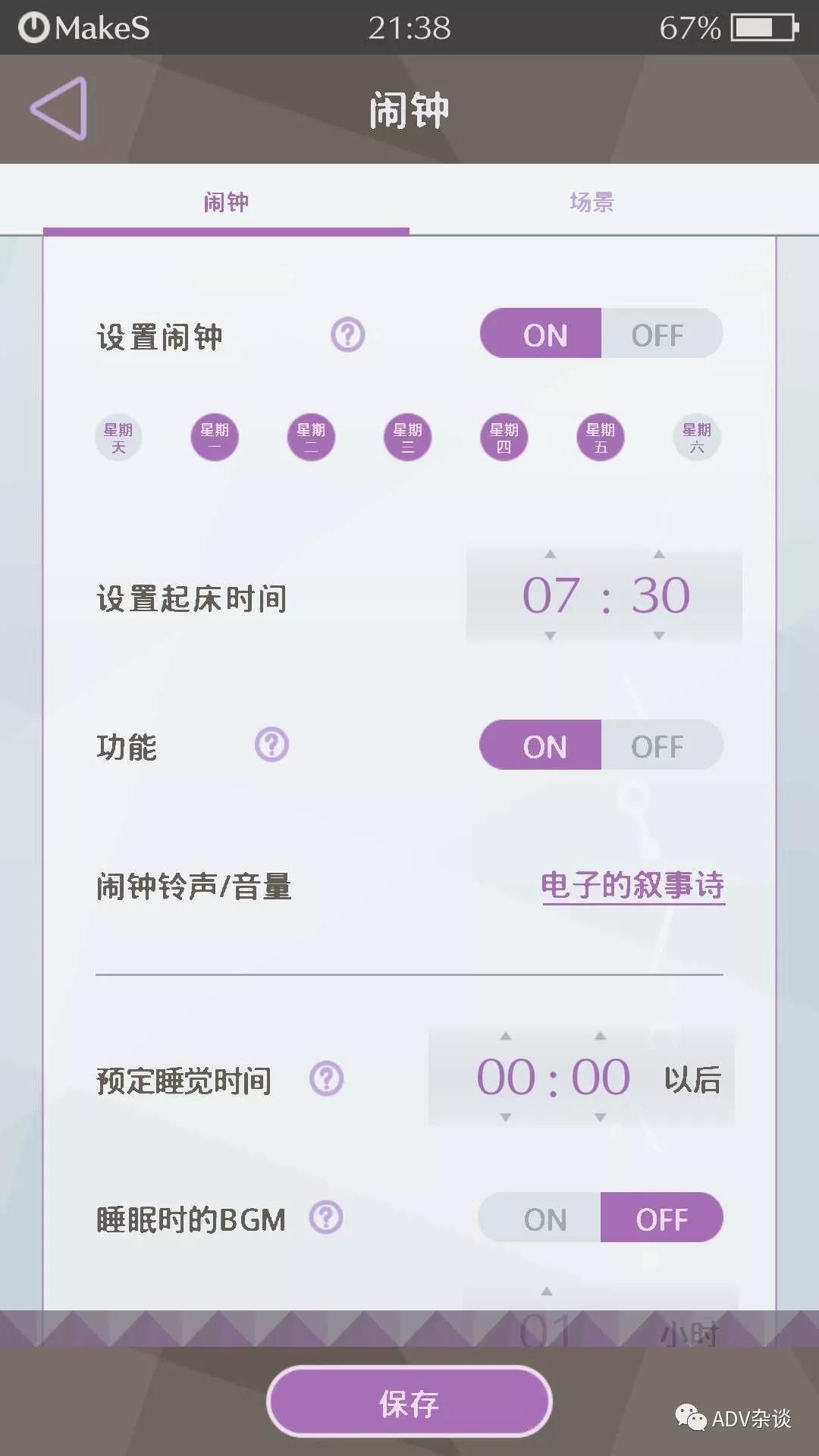Increase scheduled sleep hour from 00
Viewport: 819px width, 1456px height.
506,1036
